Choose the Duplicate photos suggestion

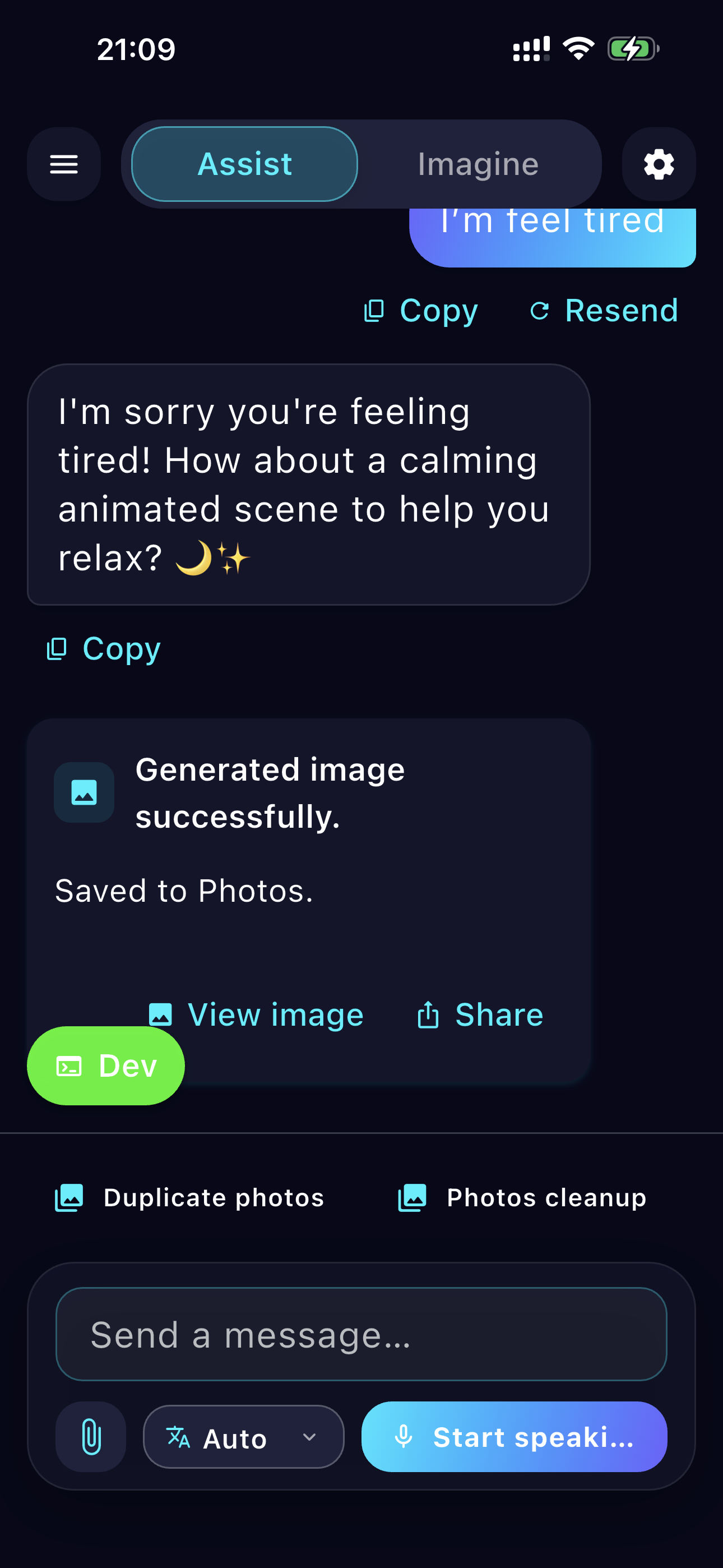(x=190, y=1198)
